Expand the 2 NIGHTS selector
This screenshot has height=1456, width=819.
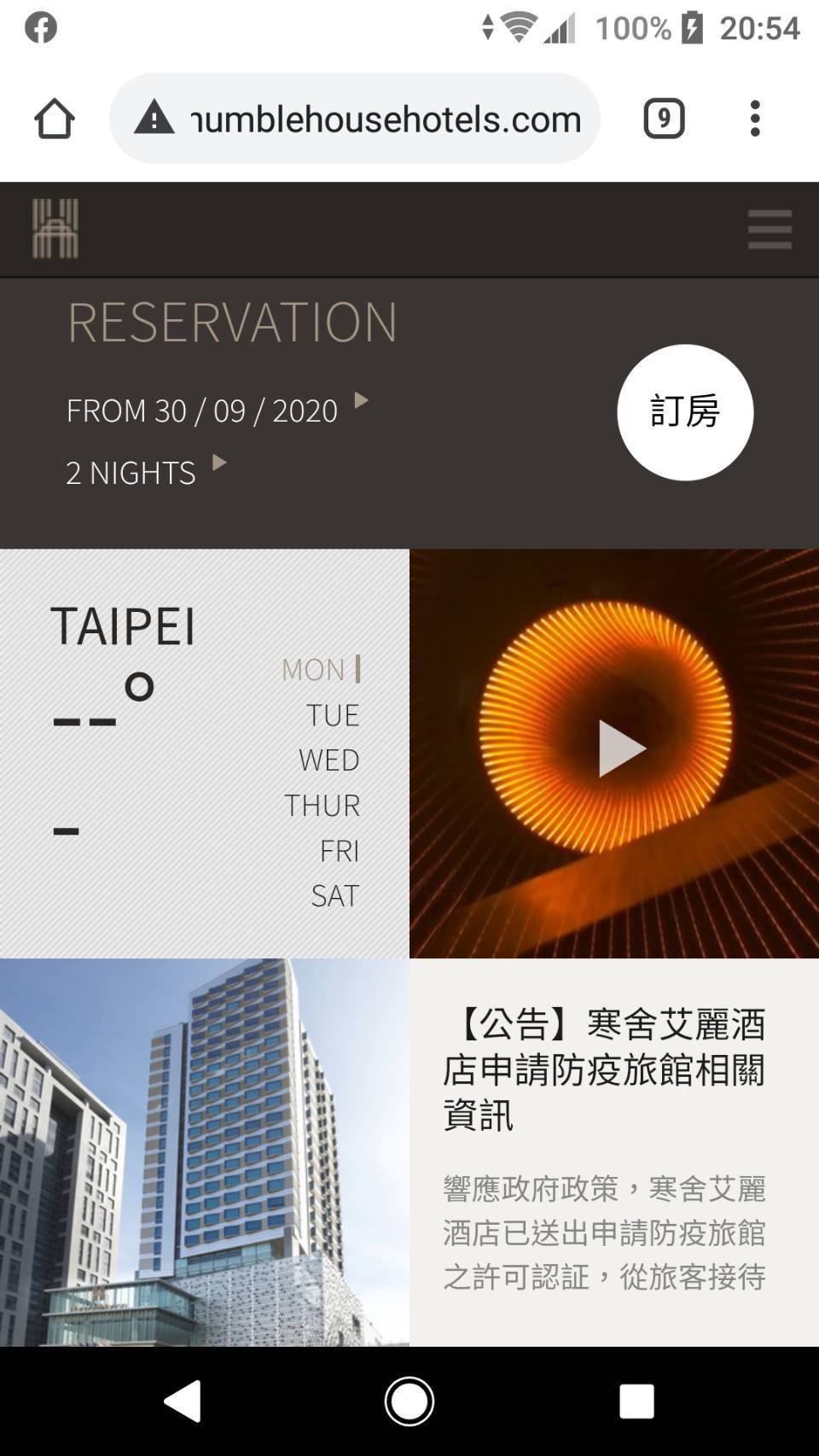coord(146,472)
